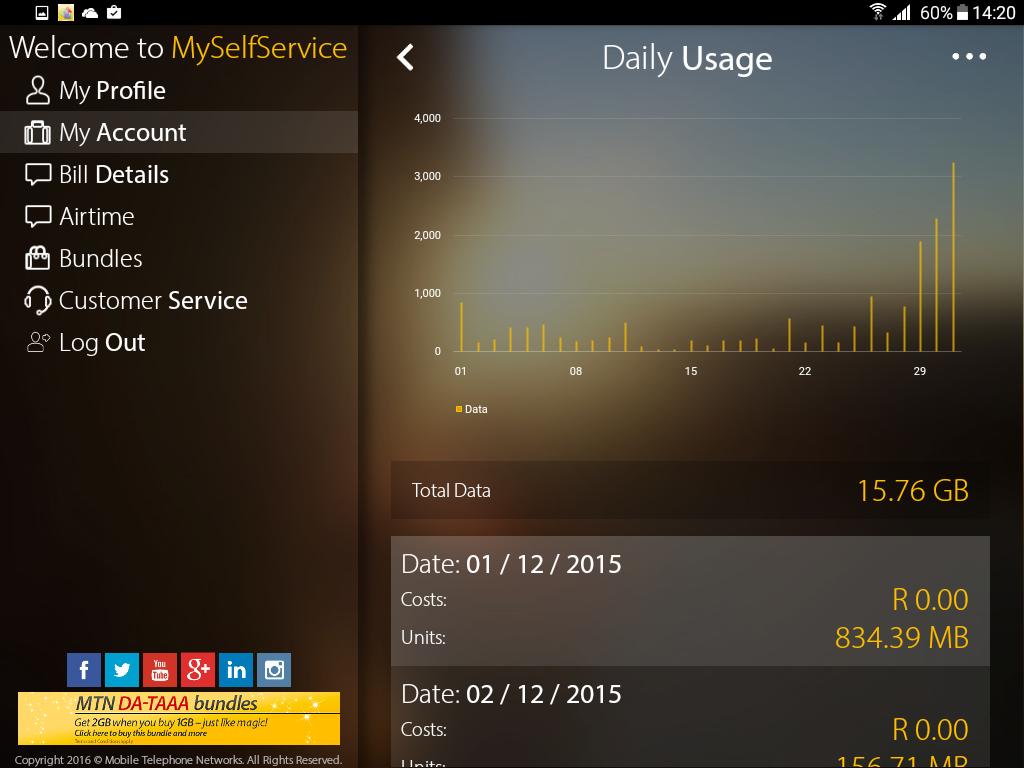
Task: Open the Bundles section
Action: 179,259
